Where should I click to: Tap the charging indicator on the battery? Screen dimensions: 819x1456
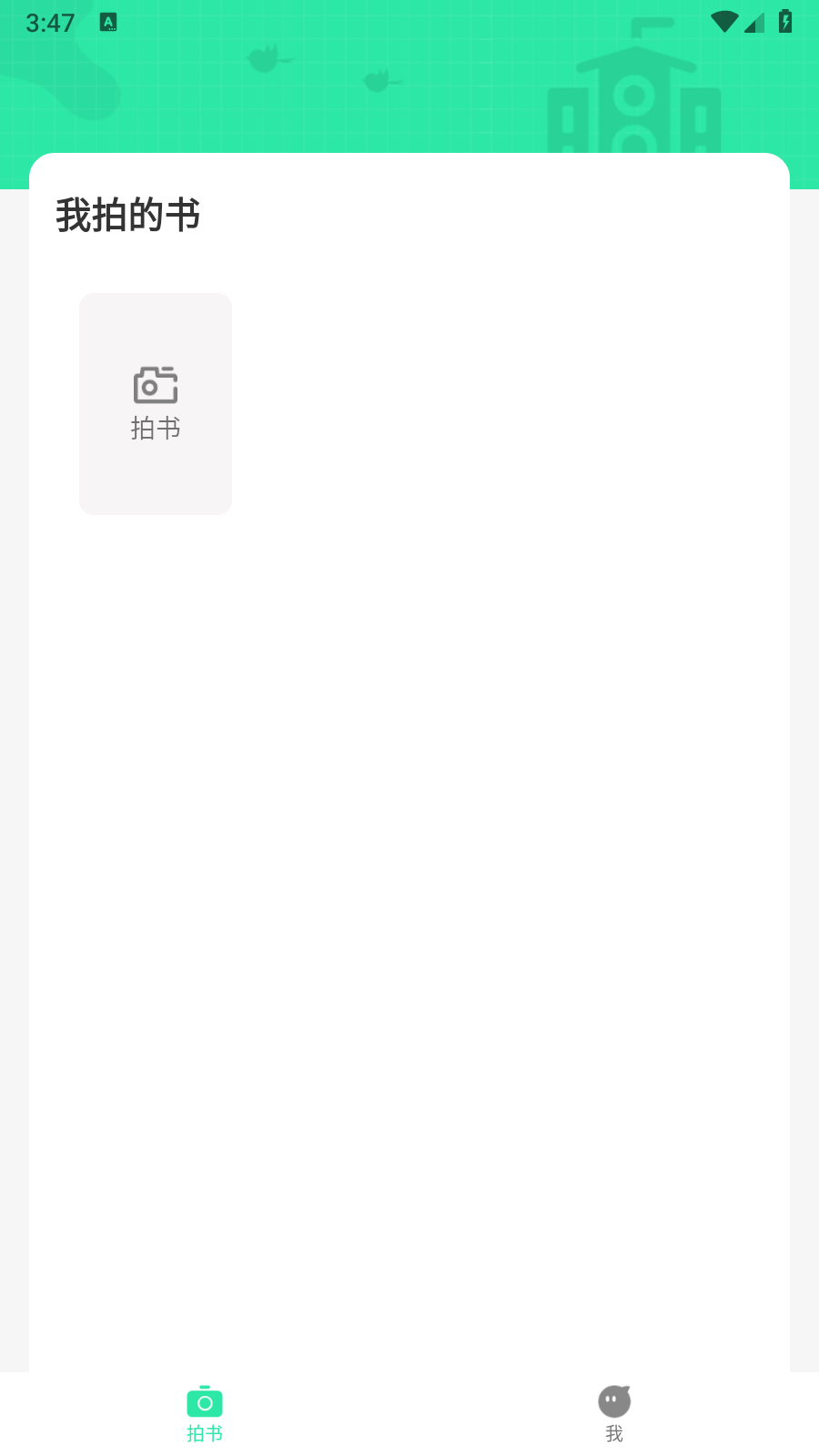(x=787, y=22)
